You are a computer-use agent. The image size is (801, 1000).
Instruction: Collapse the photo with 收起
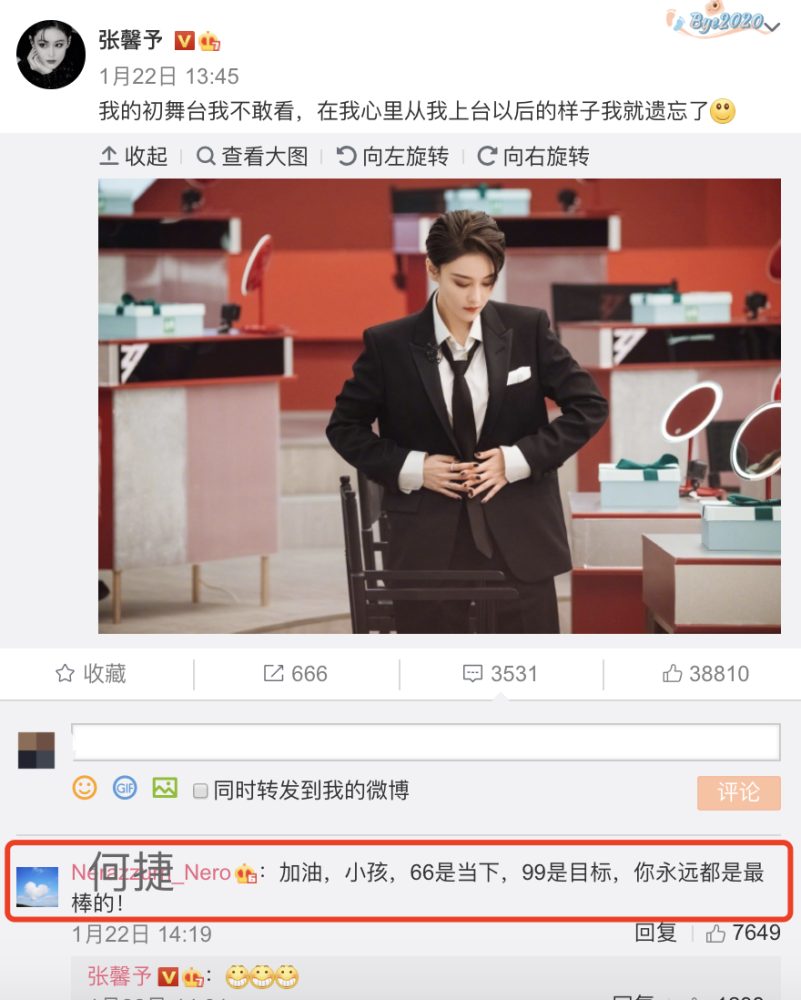(134, 156)
